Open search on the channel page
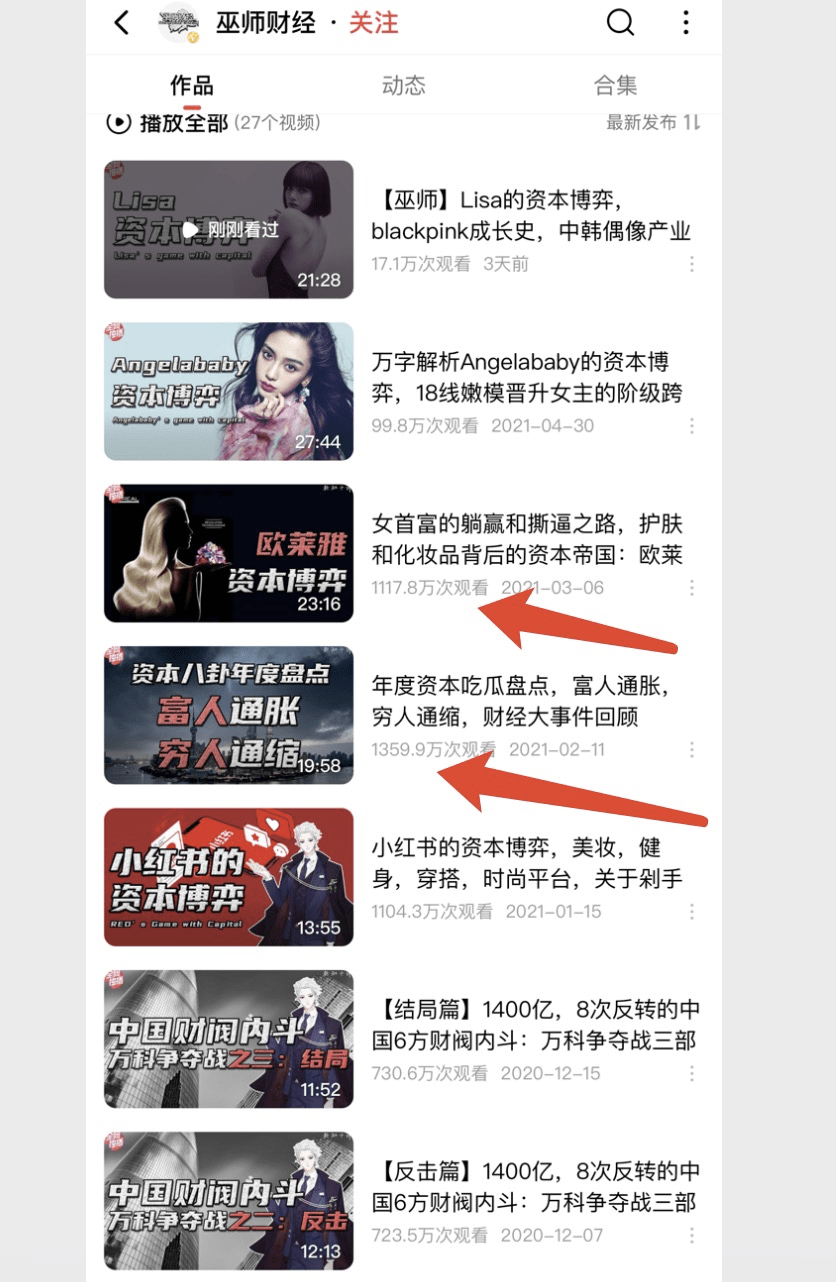 (620, 22)
